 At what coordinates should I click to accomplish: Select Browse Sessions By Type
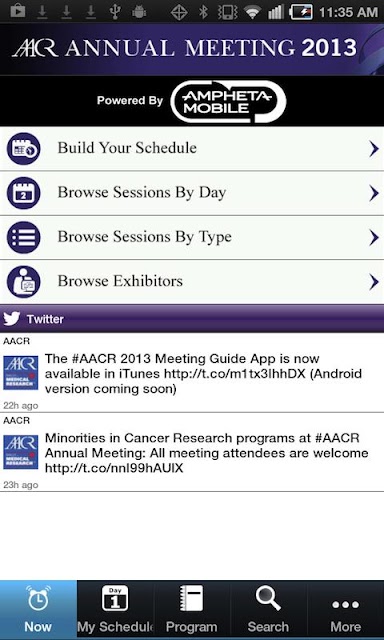pyautogui.click(x=192, y=238)
